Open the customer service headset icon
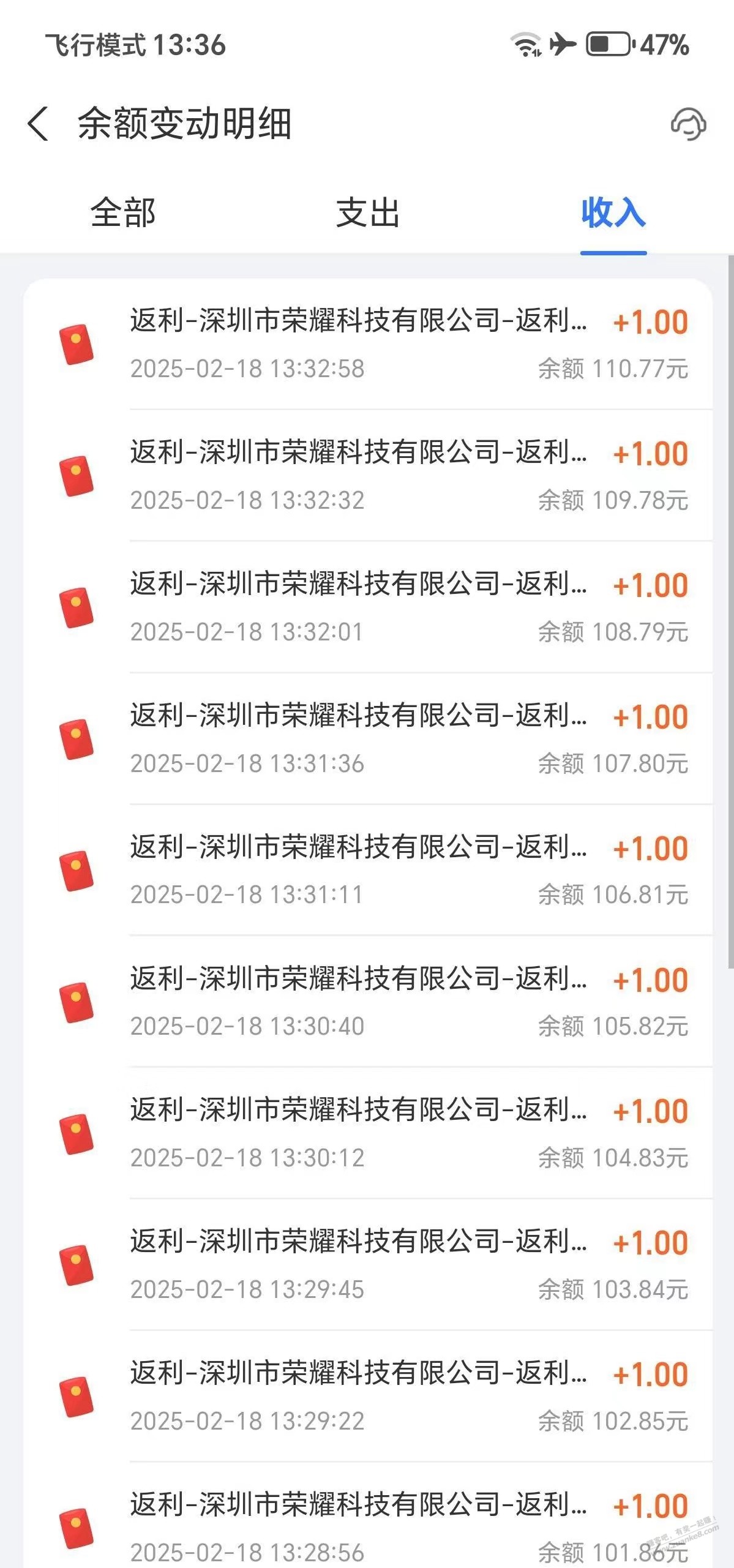The height and width of the screenshot is (1568, 734). [688, 124]
